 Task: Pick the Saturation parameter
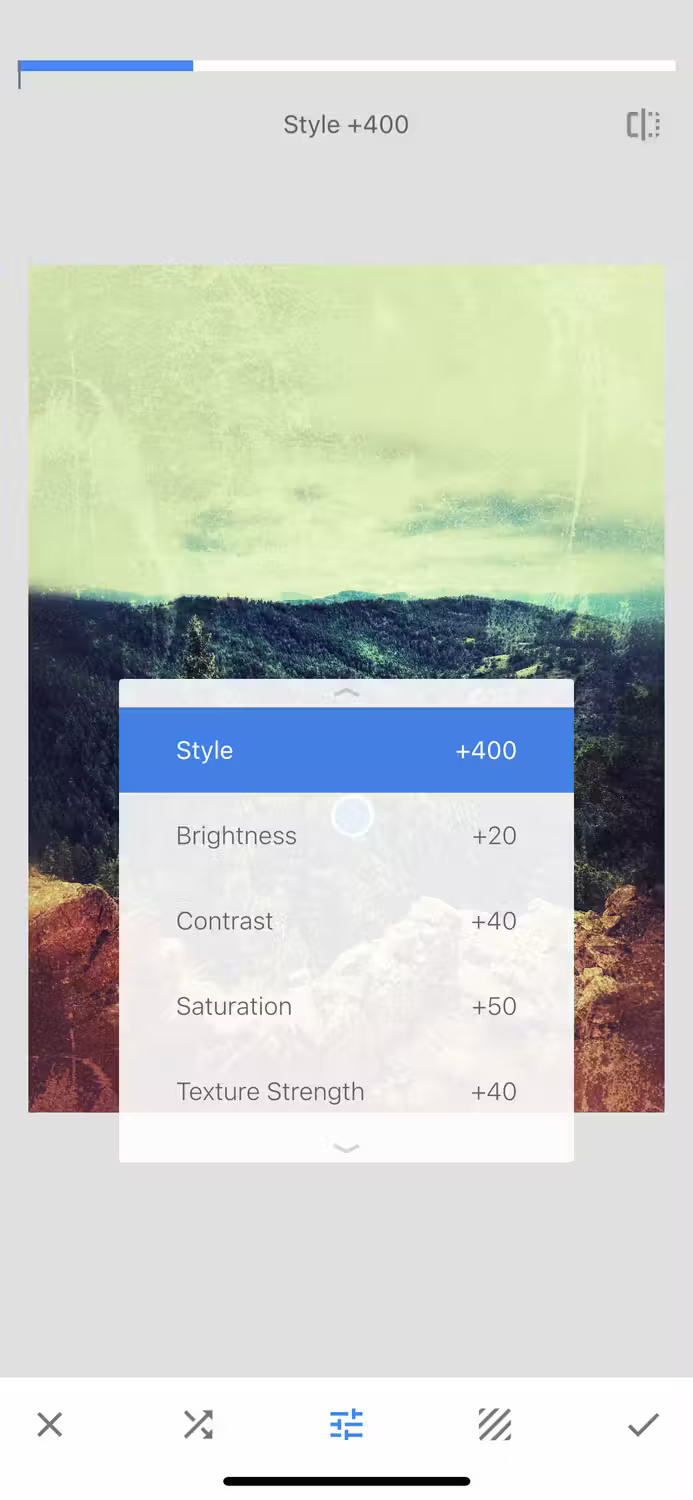tap(346, 1006)
